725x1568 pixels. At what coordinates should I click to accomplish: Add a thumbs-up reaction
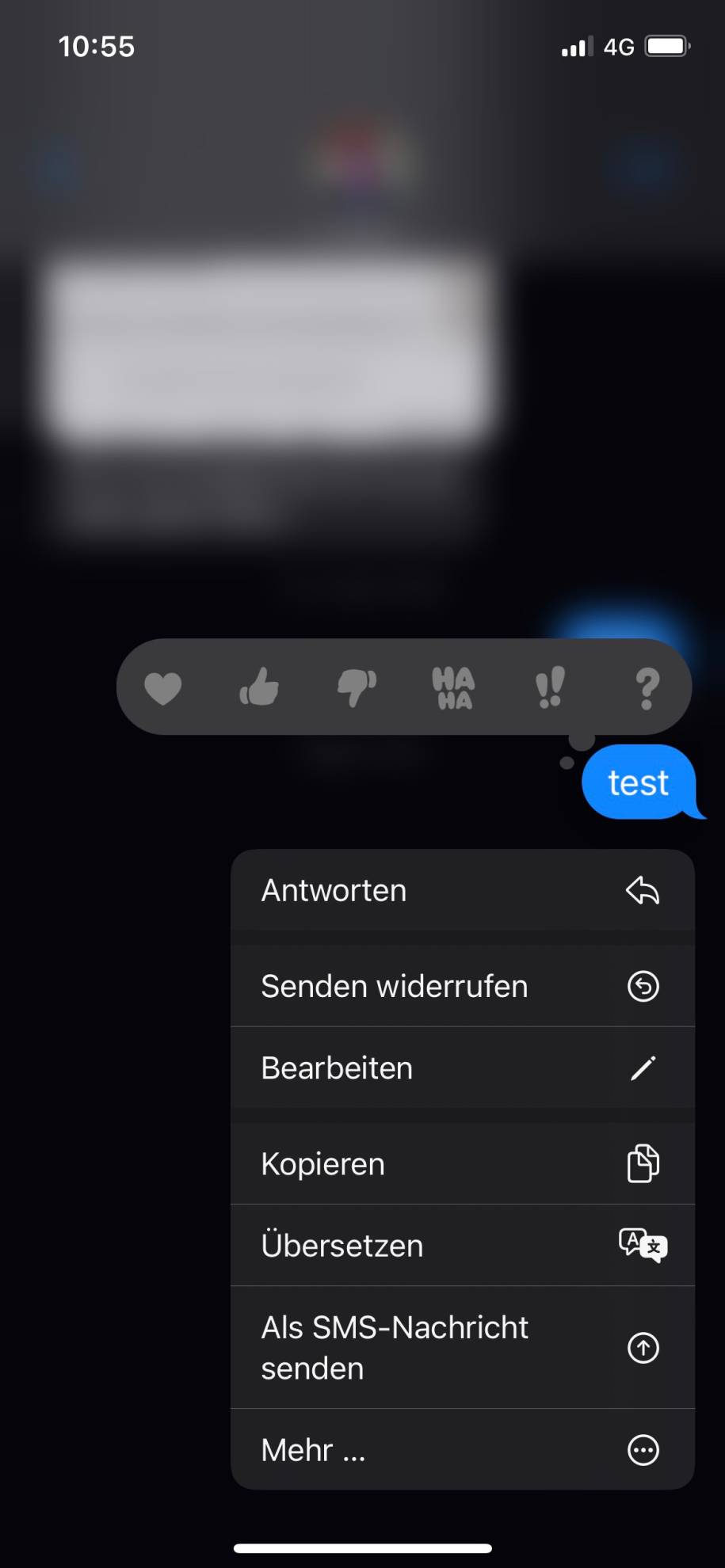click(259, 687)
